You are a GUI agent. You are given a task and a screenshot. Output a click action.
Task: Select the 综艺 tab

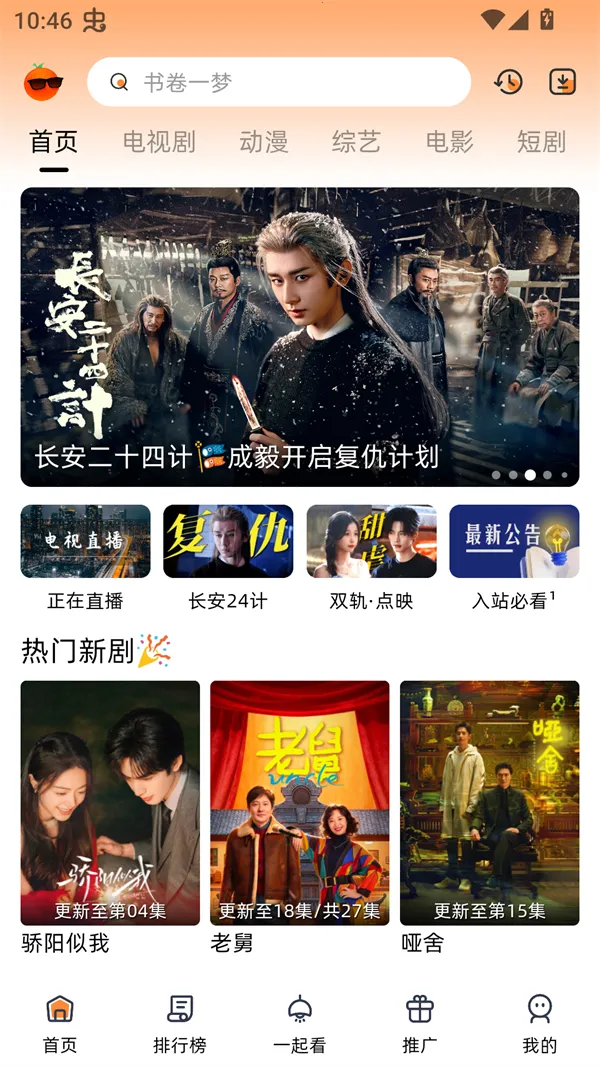(357, 142)
